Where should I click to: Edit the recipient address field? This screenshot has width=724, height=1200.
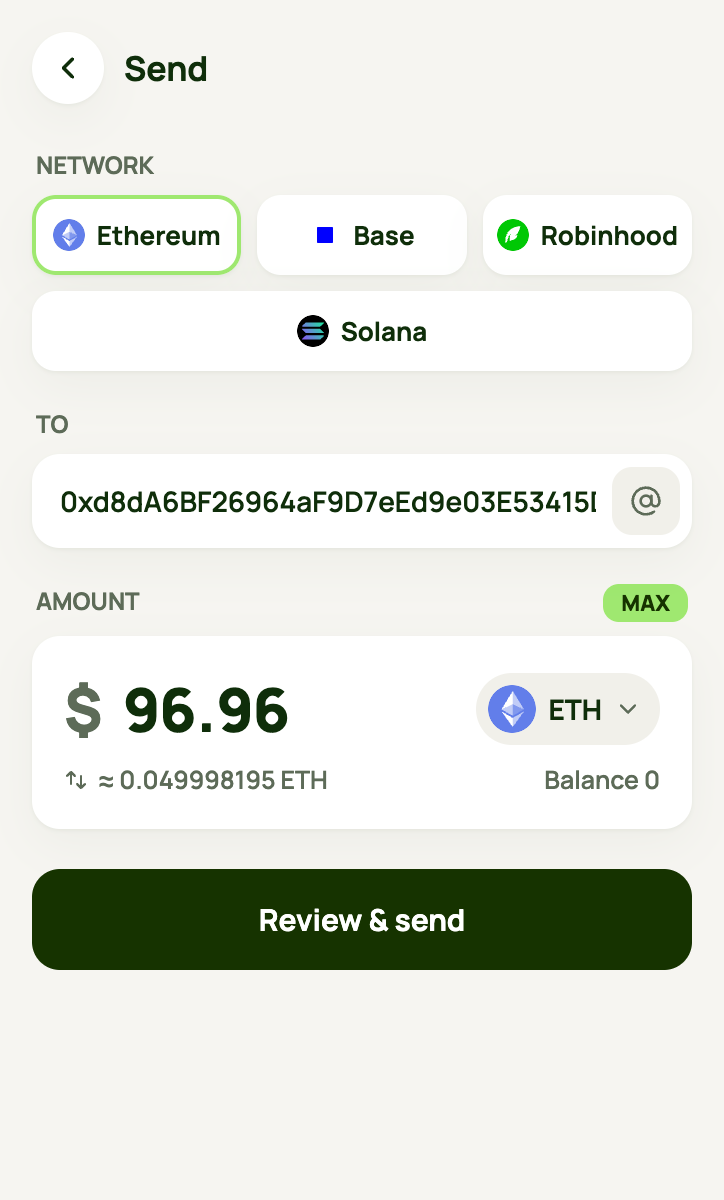click(x=328, y=501)
